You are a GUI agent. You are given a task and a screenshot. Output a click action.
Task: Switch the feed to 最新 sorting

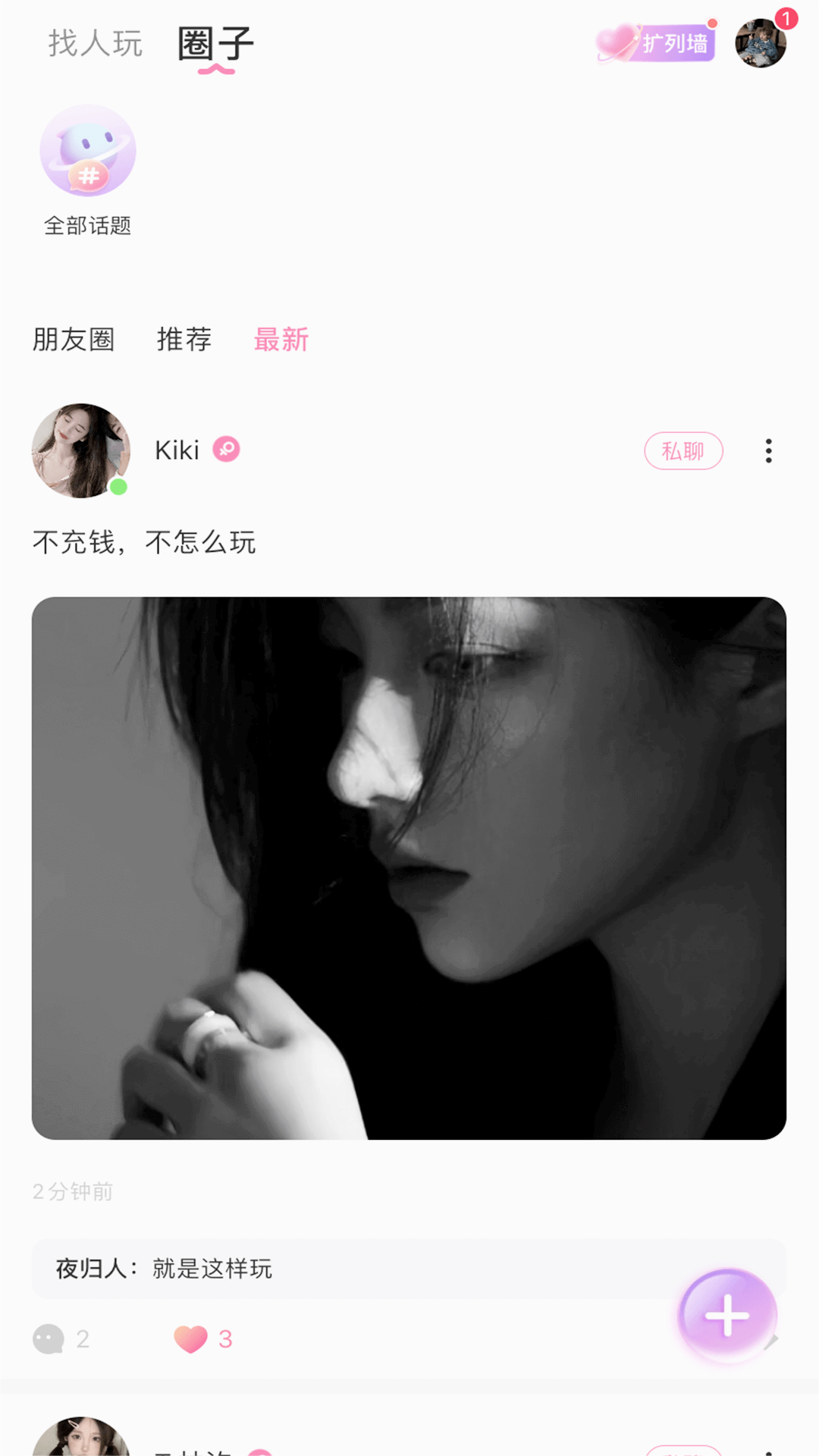(x=280, y=340)
